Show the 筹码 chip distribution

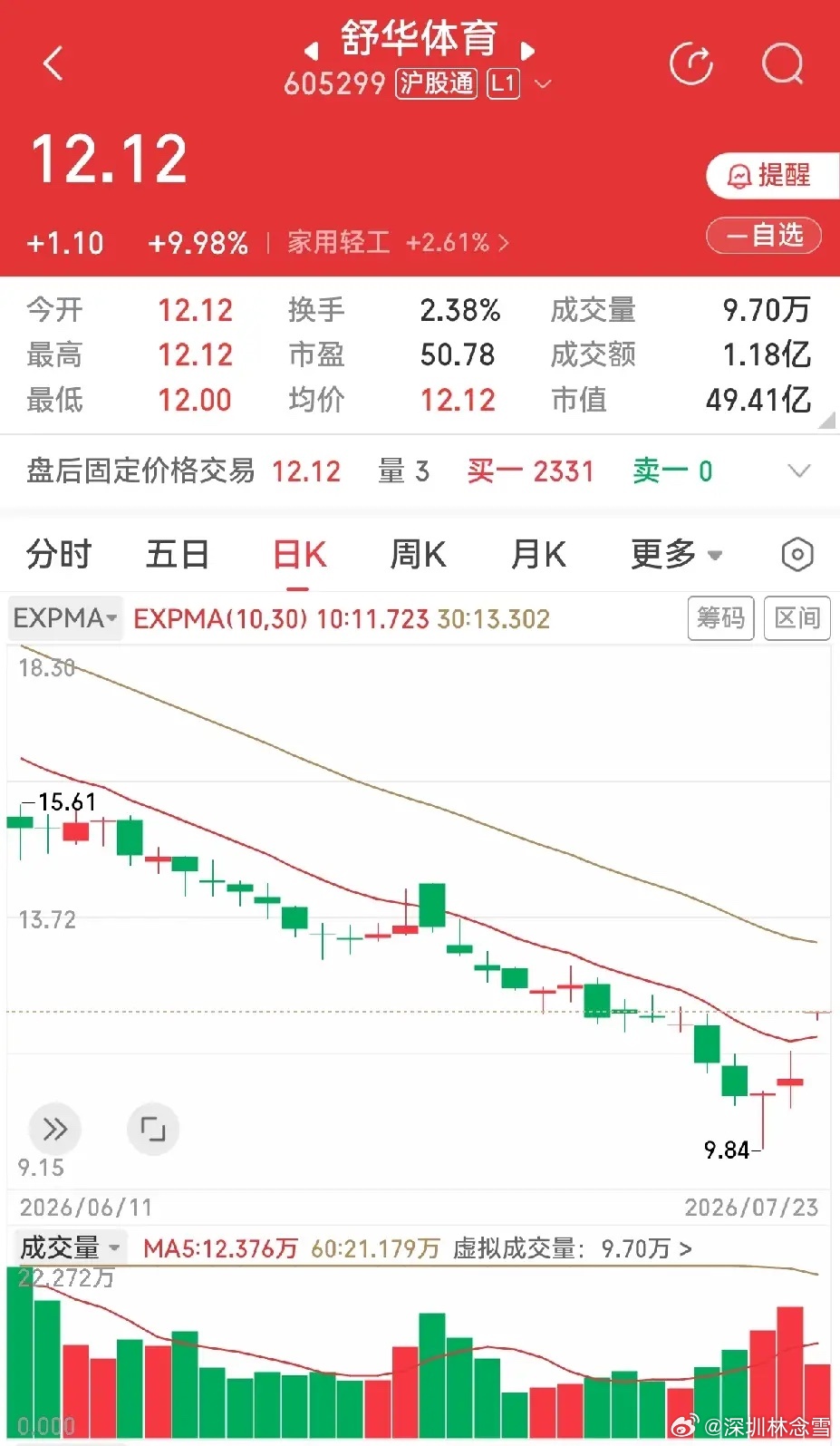tap(720, 618)
